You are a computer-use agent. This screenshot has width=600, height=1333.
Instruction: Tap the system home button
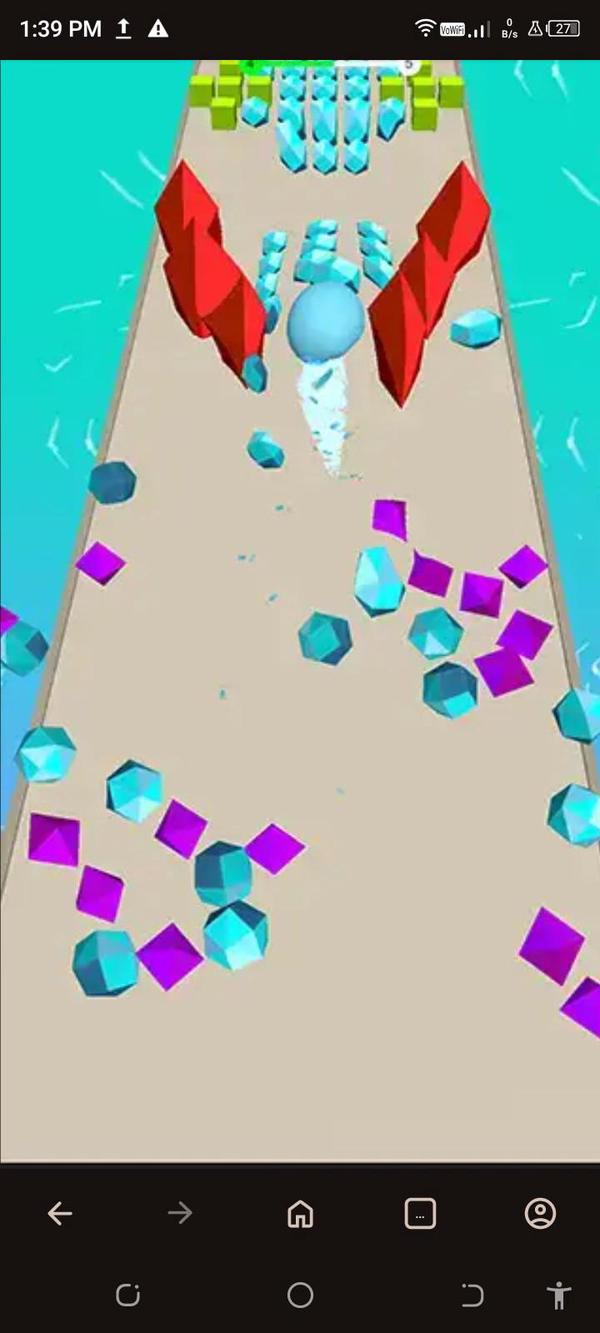coord(300,1296)
